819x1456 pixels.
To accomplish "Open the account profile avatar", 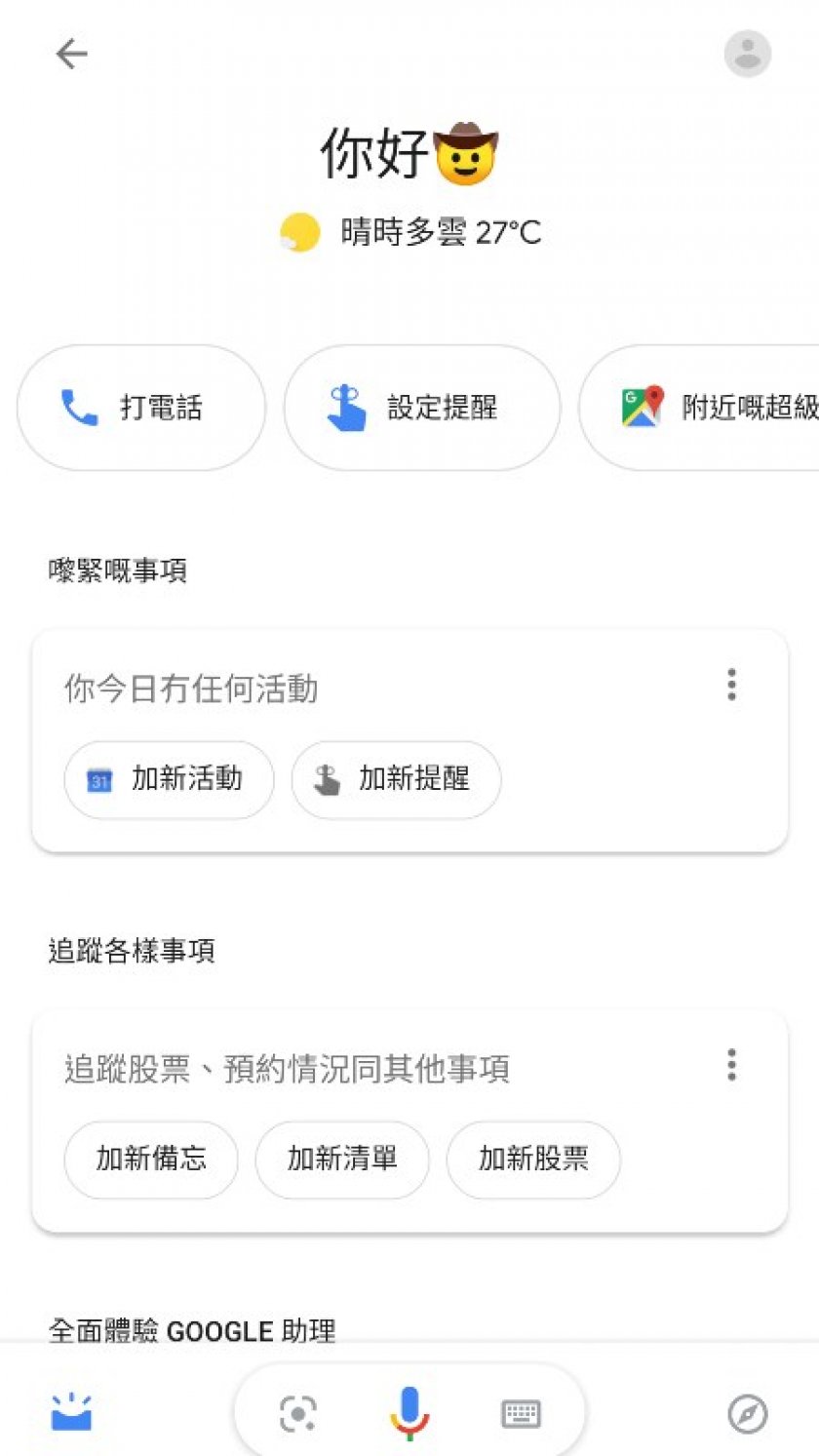I will (x=748, y=54).
